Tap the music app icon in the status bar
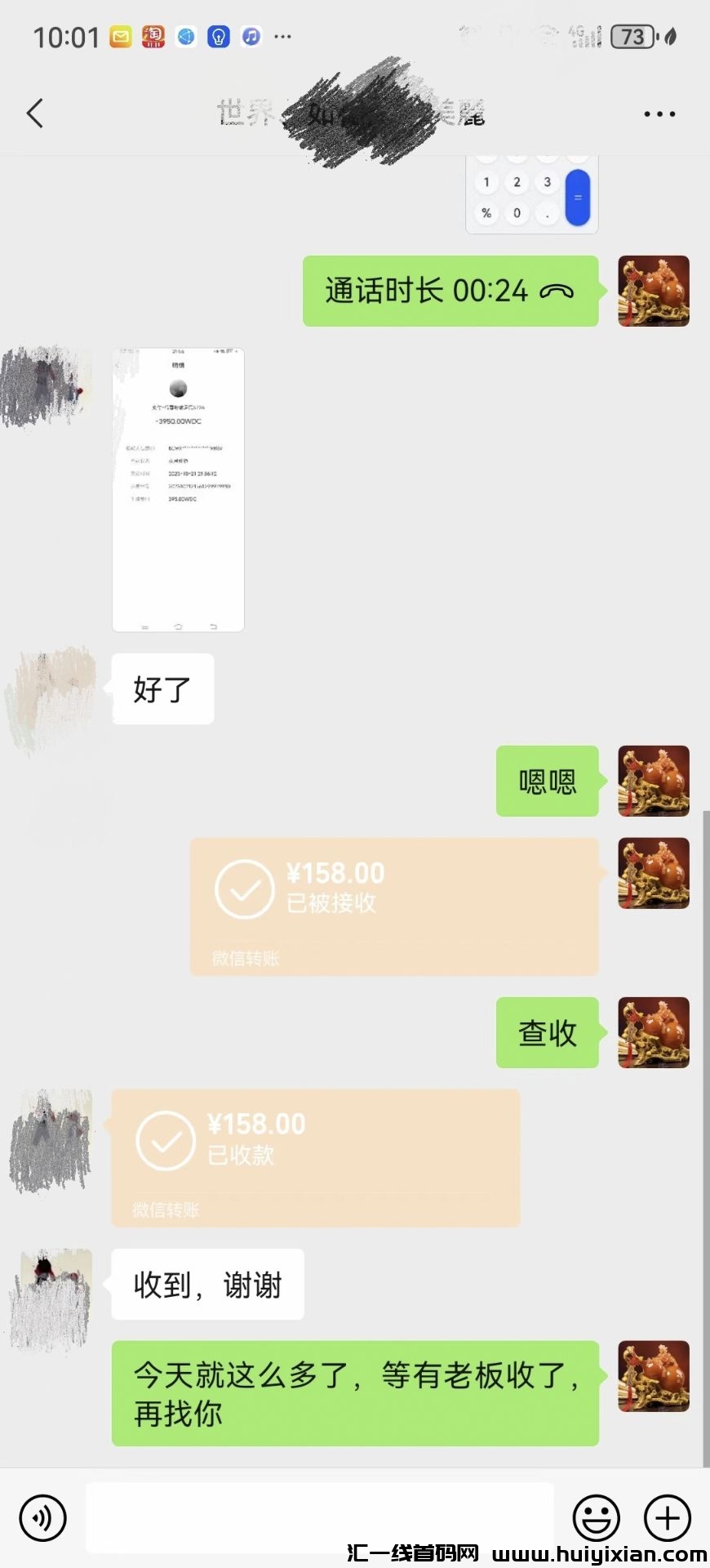This screenshot has height=1568, width=710. 251,36
